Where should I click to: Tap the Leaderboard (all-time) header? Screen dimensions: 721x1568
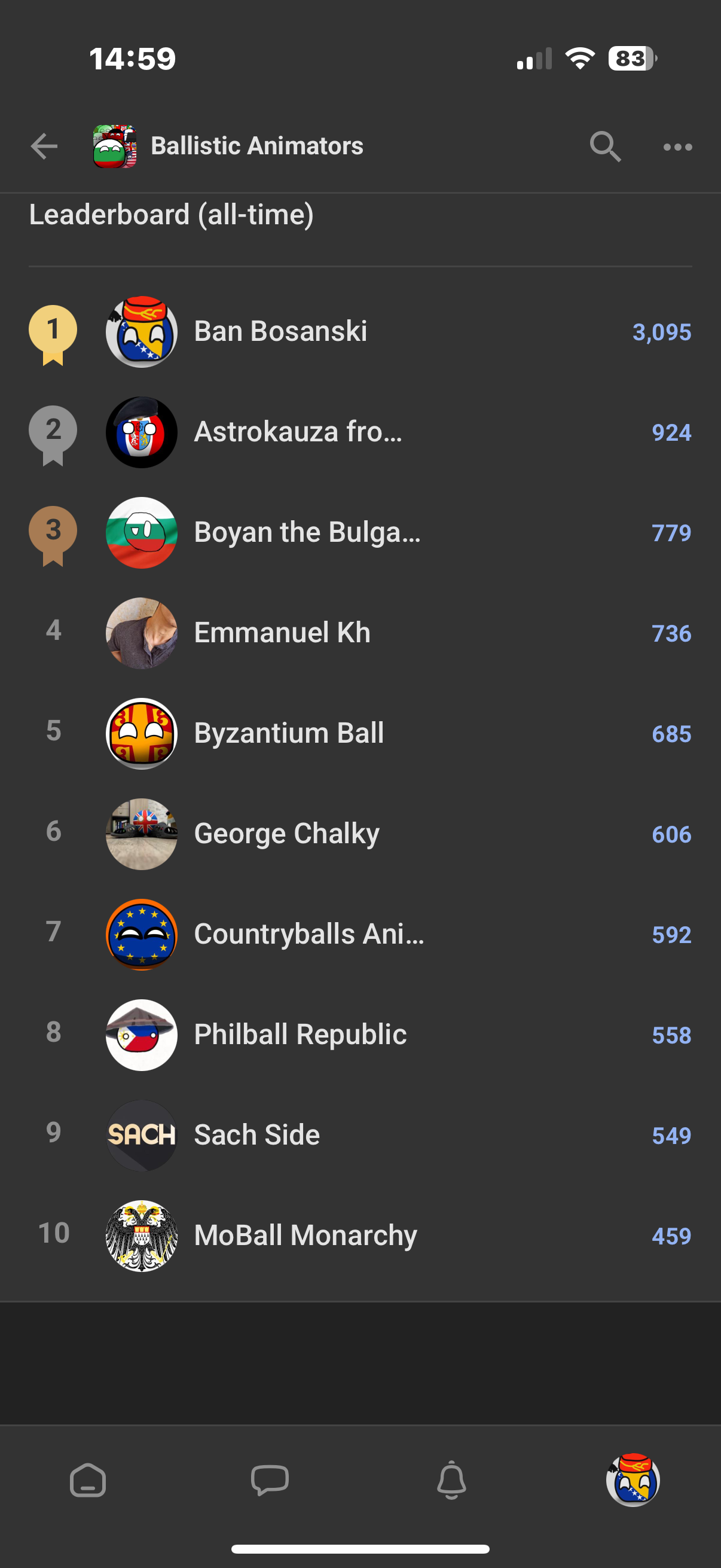point(172,215)
